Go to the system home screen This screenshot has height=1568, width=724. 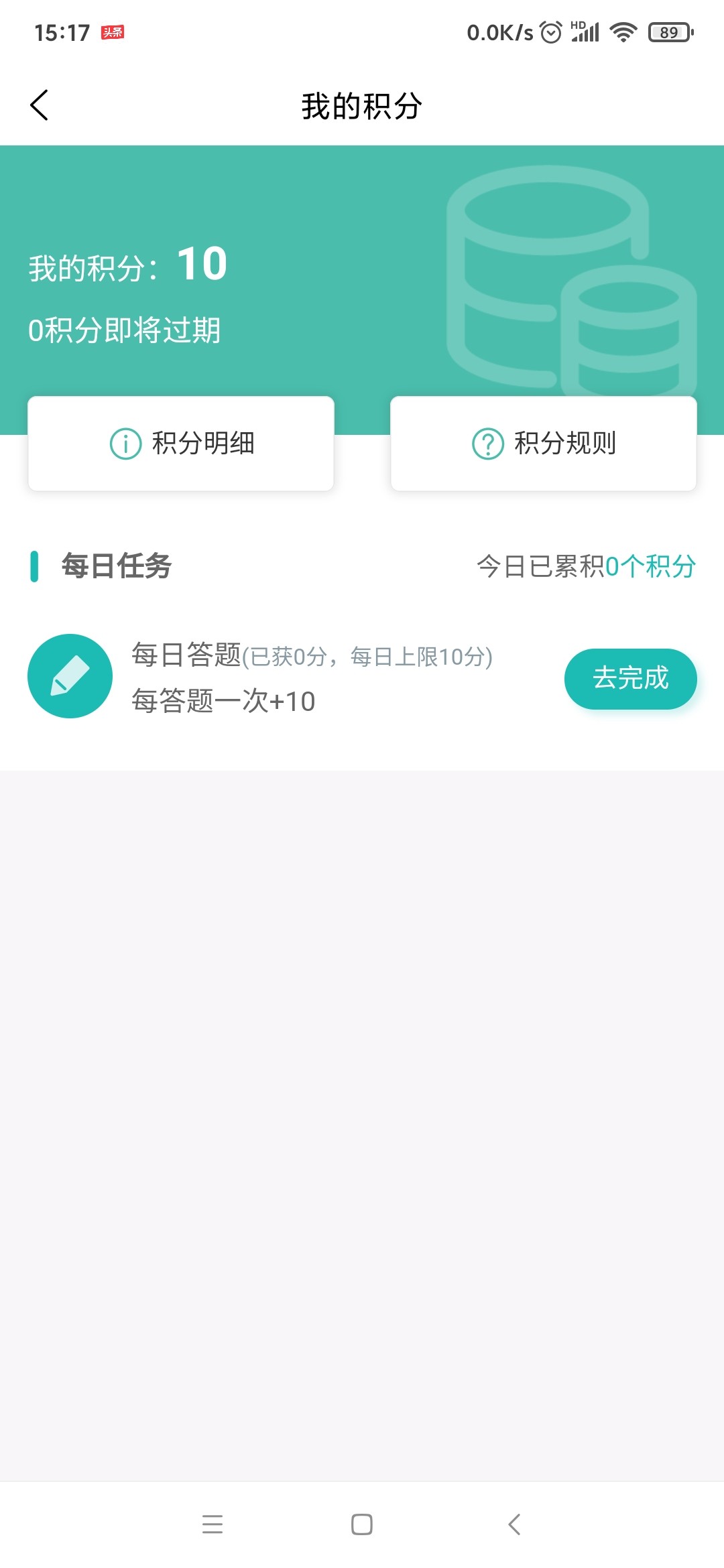coord(362,1524)
